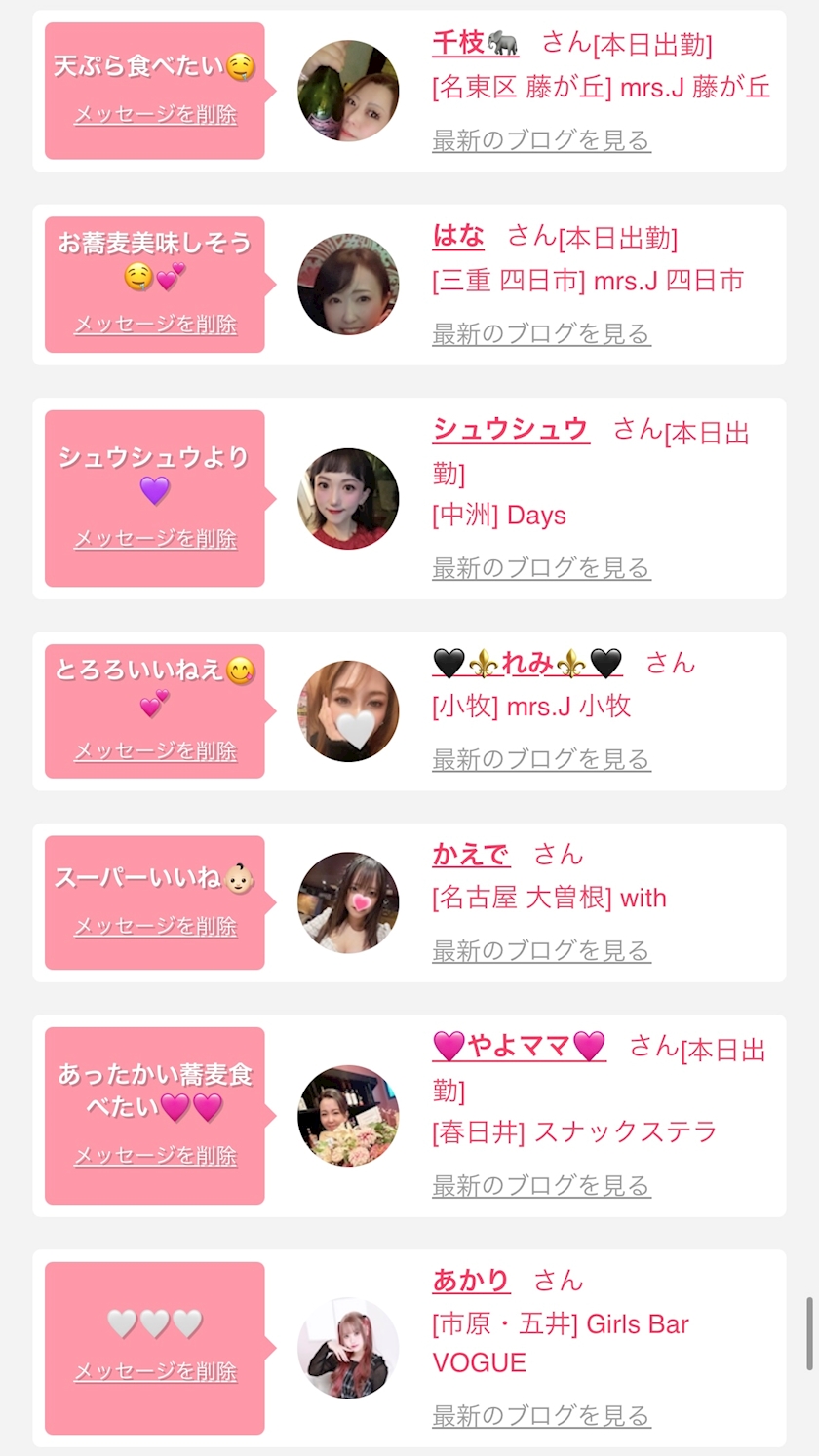View れみ's latest blog
Image resolution: width=819 pixels, height=1456 pixels.
pyautogui.click(x=541, y=759)
